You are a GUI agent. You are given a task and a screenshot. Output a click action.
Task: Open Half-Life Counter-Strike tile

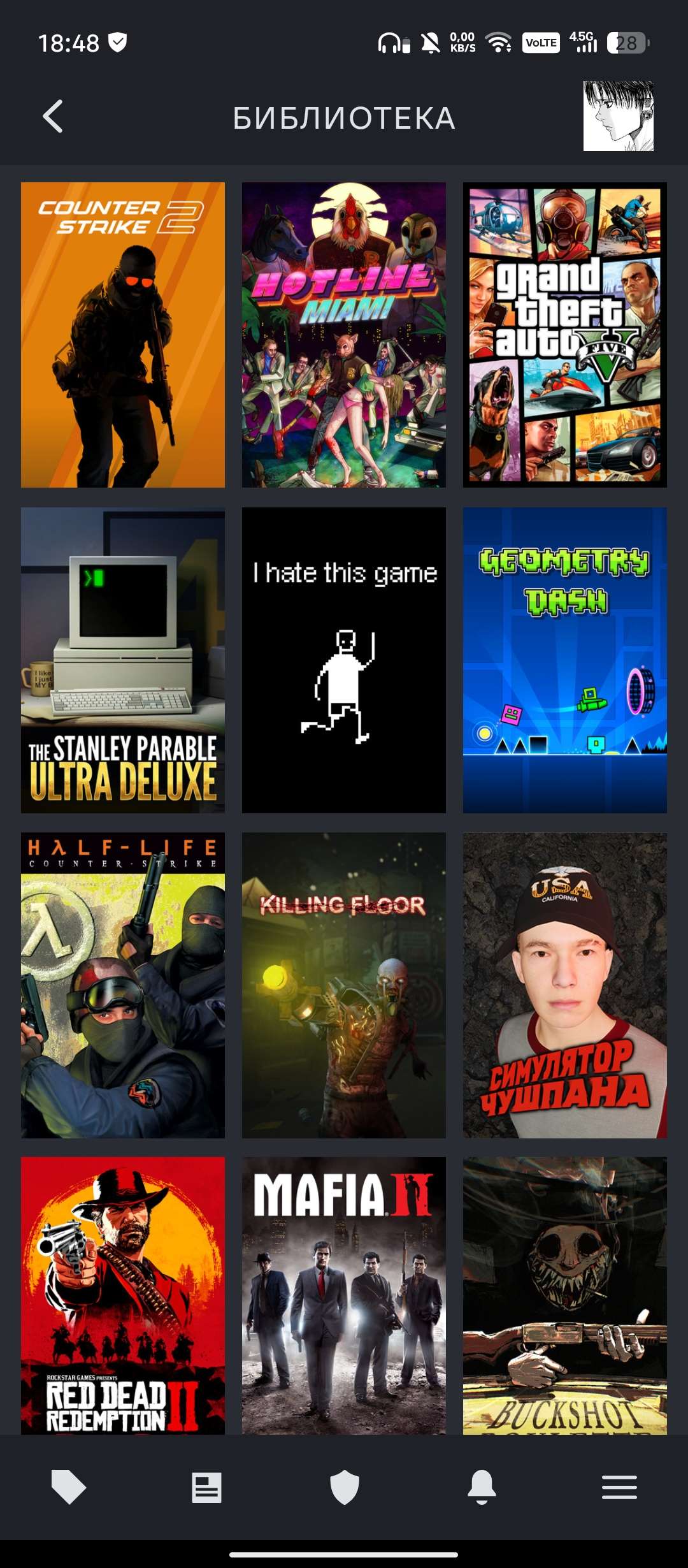click(123, 985)
